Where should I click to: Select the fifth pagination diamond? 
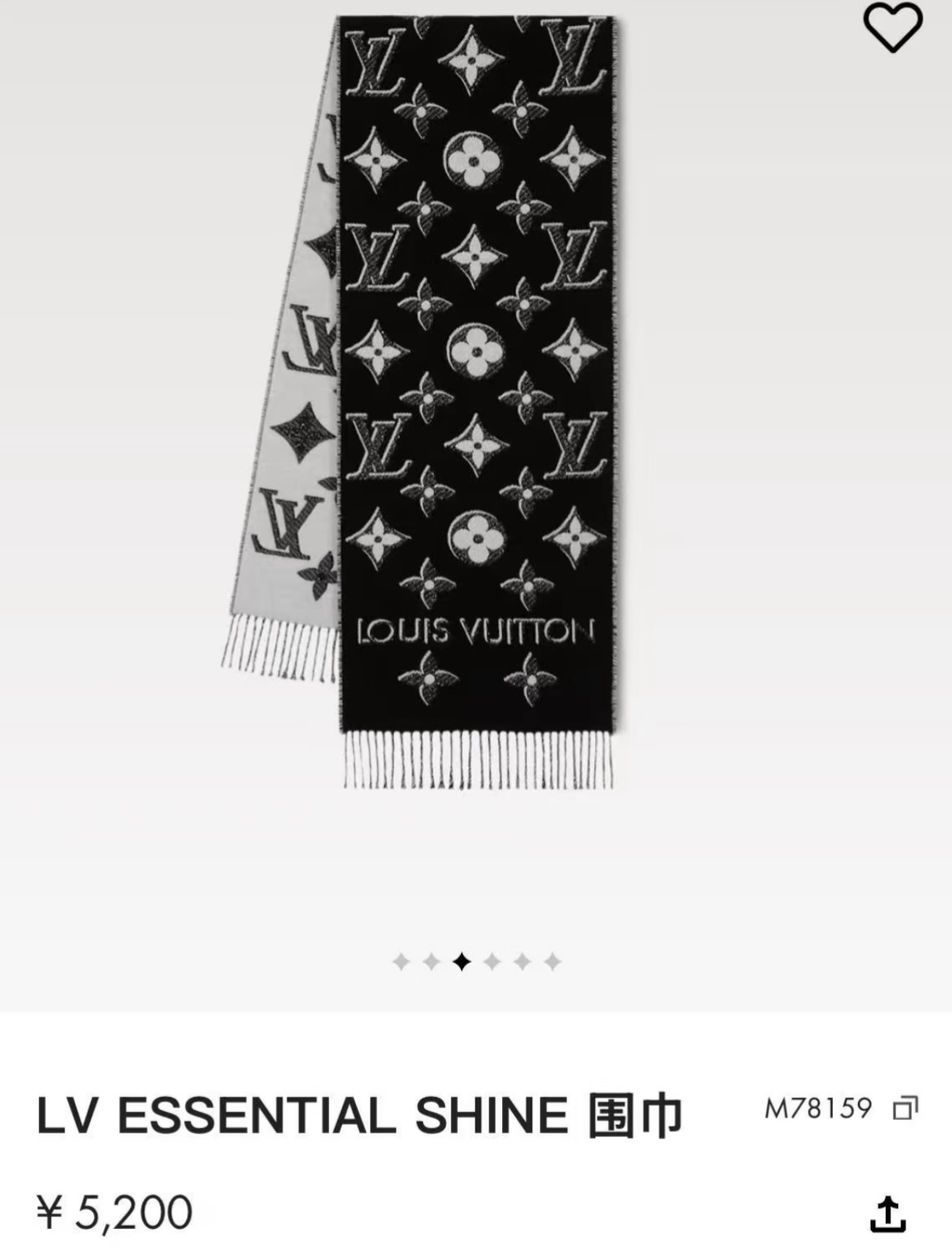point(522,961)
